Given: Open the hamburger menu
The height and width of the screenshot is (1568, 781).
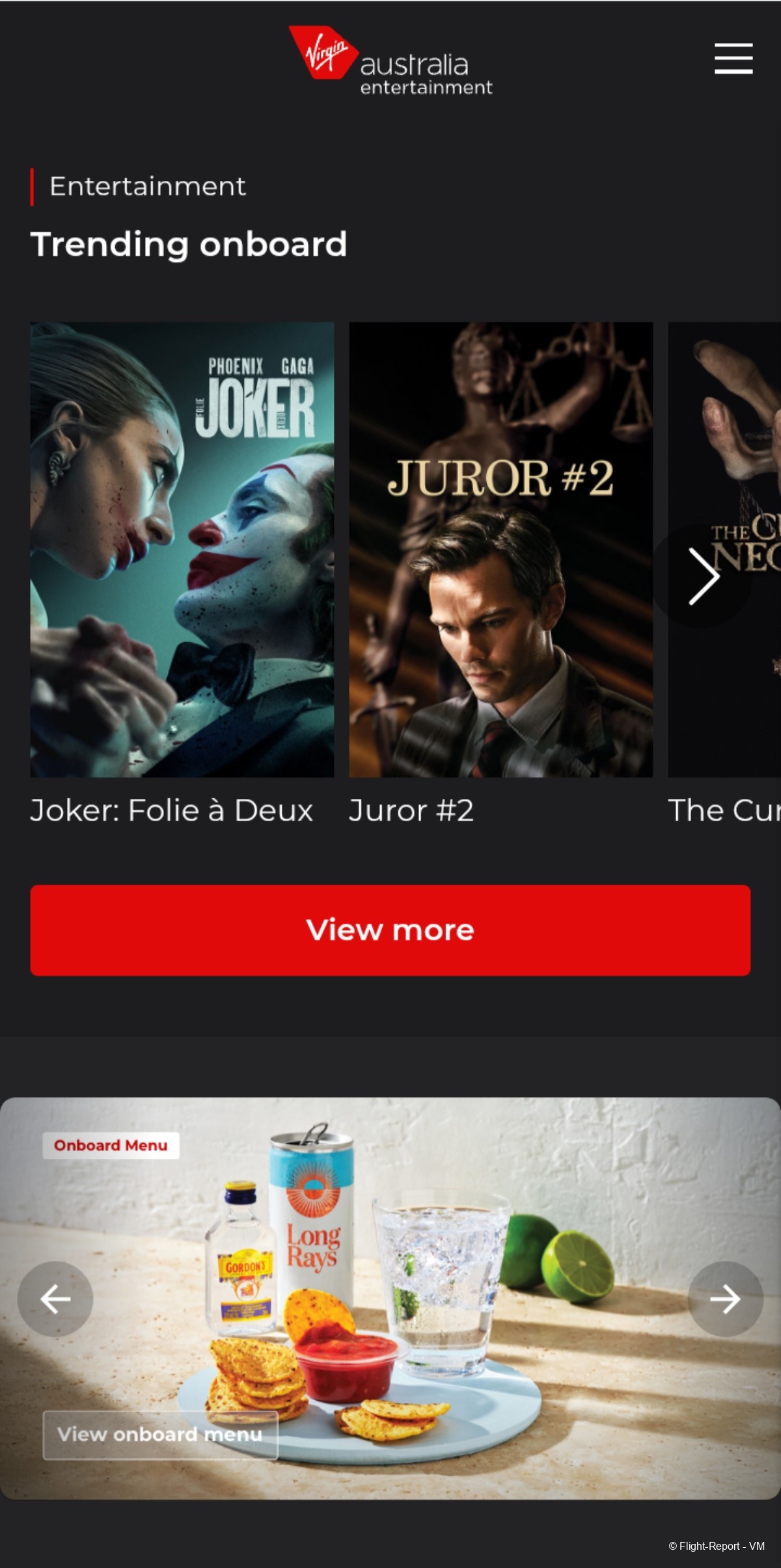Looking at the screenshot, I should click(x=733, y=59).
